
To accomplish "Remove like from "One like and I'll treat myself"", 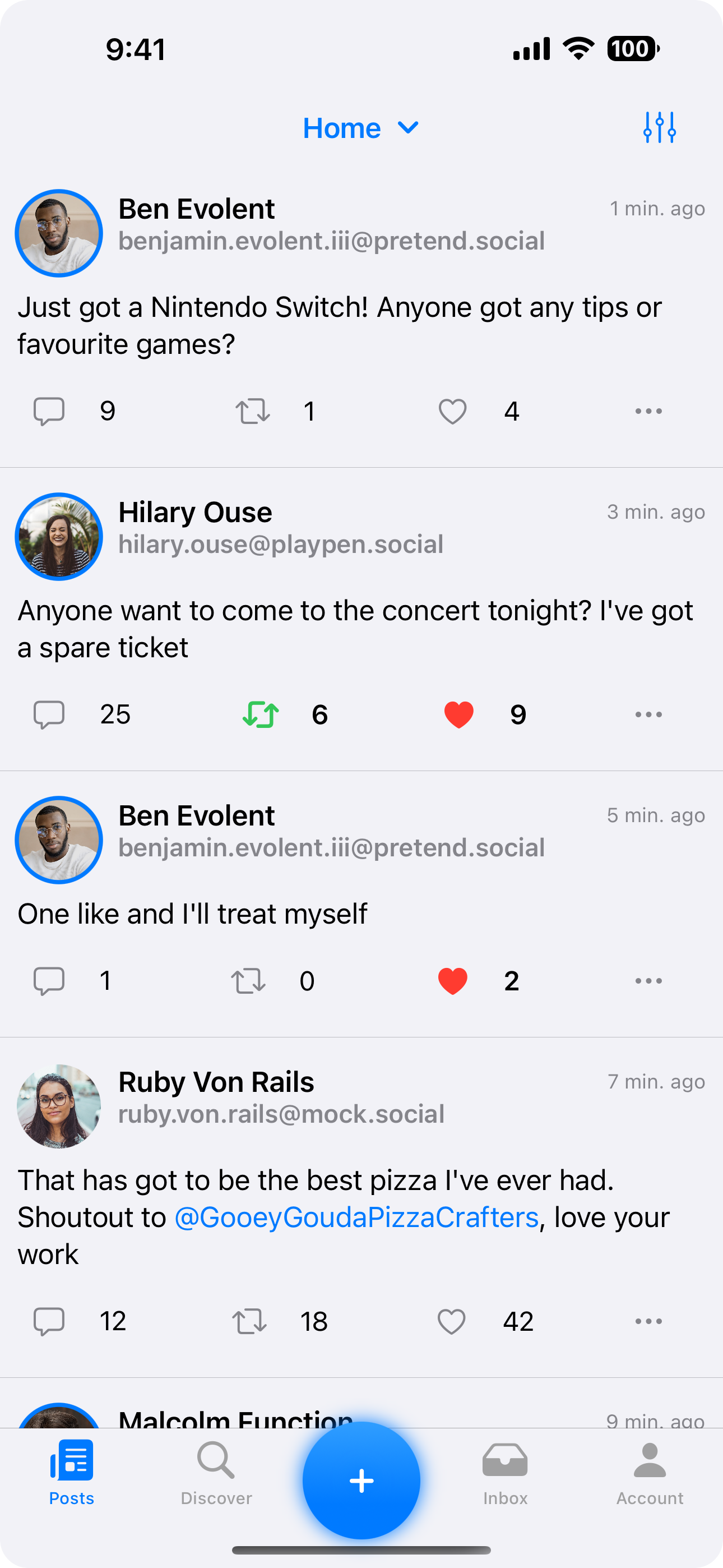I will [452, 981].
